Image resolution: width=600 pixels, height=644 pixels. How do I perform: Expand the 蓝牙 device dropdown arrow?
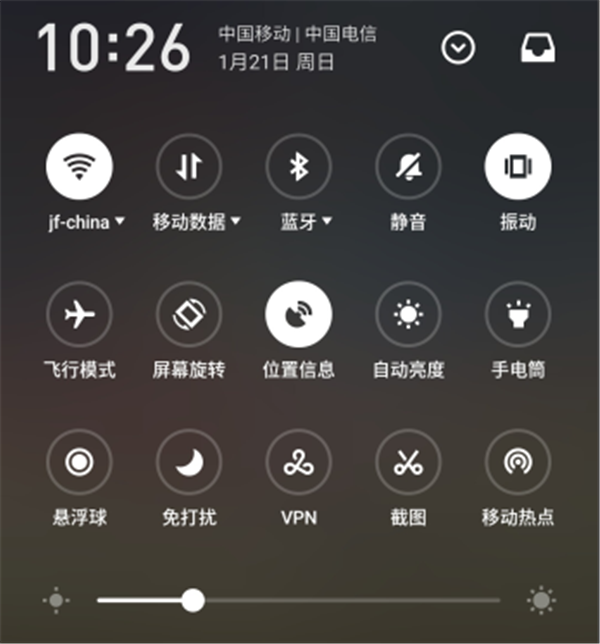click(327, 222)
